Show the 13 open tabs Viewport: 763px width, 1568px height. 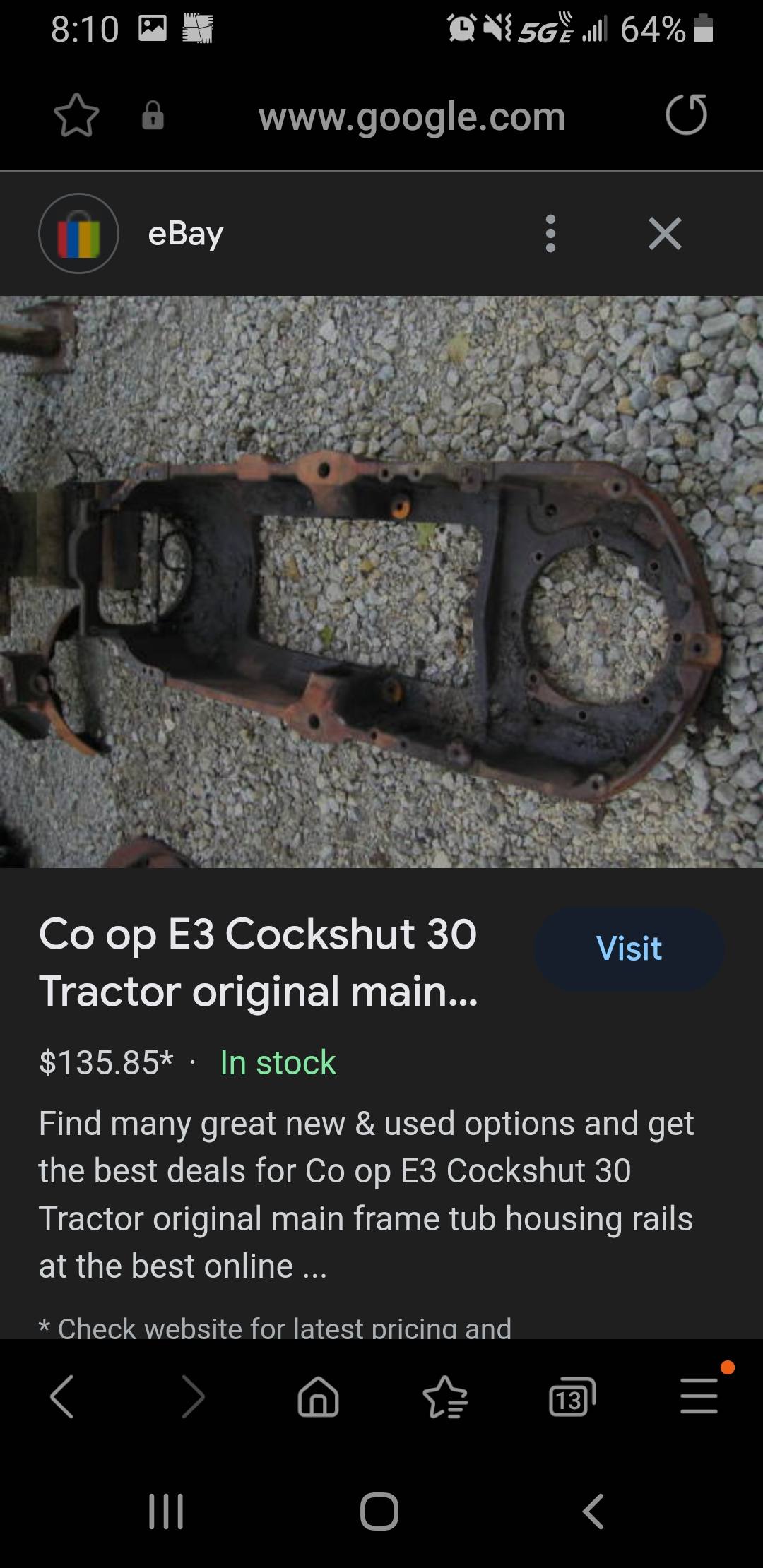pos(572,1397)
